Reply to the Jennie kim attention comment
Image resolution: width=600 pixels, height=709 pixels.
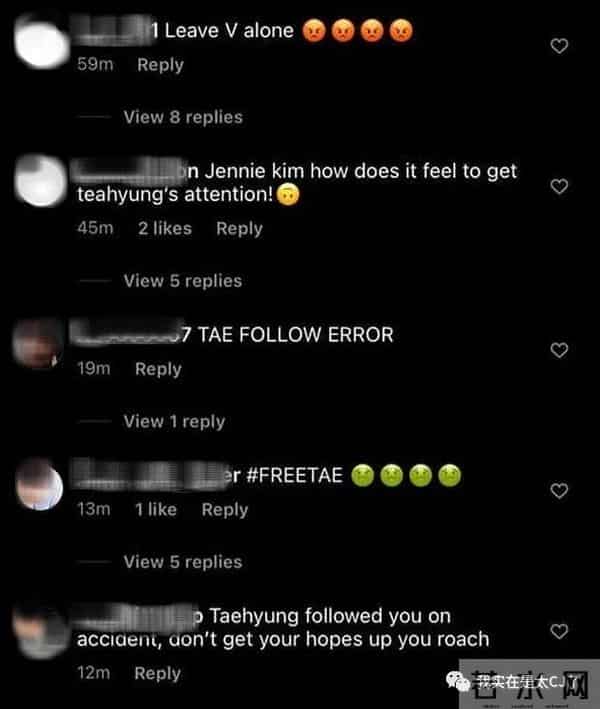point(239,229)
